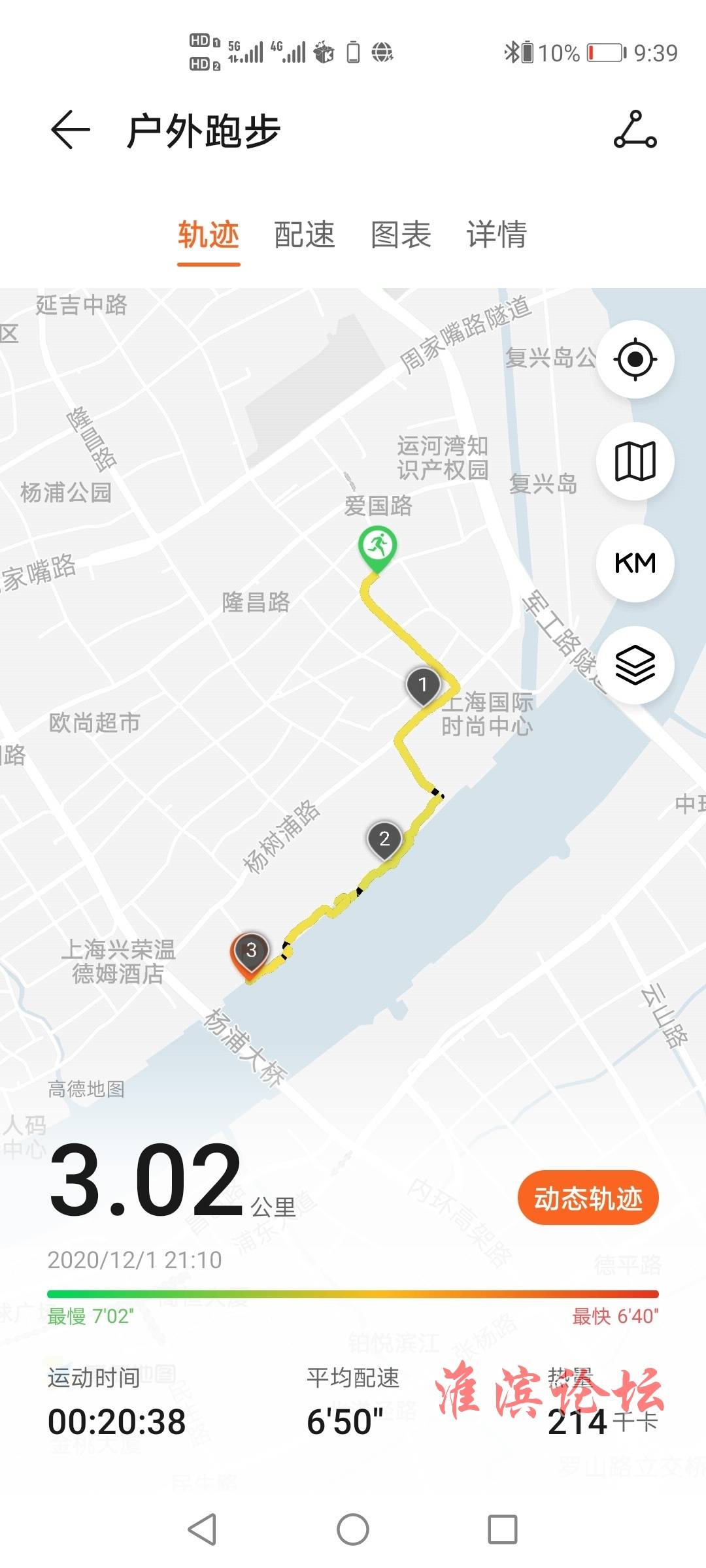Screen dimensions: 706x1568
Task: Select the 轨迹 tab
Action: [209, 235]
